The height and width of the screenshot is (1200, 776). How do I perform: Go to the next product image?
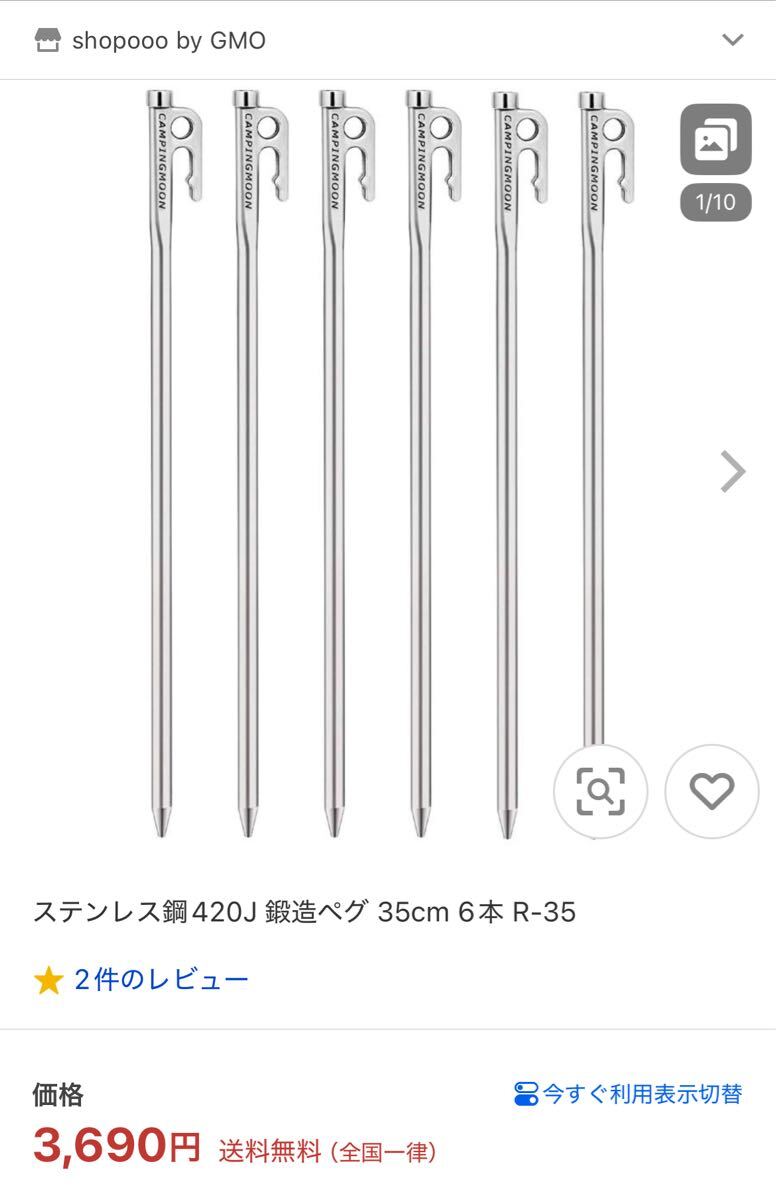point(733,471)
